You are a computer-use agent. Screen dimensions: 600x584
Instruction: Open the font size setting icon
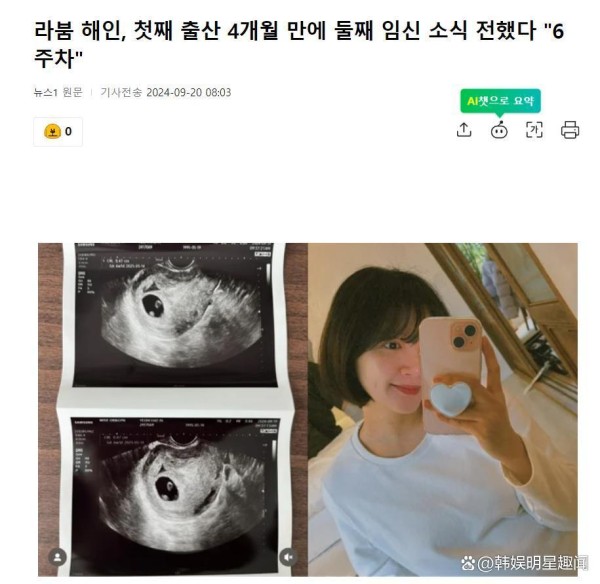click(534, 129)
